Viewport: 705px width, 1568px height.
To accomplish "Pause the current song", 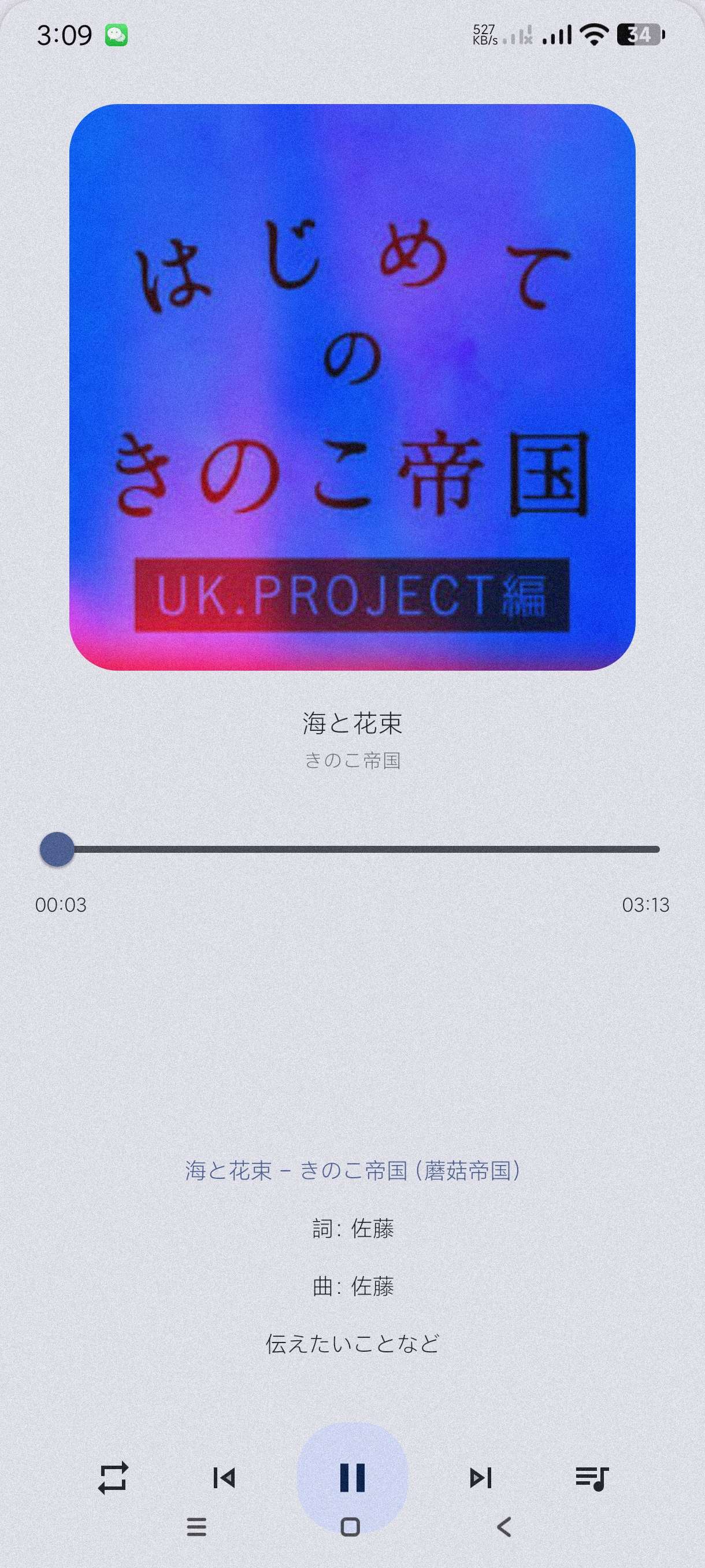I will pos(352,1477).
